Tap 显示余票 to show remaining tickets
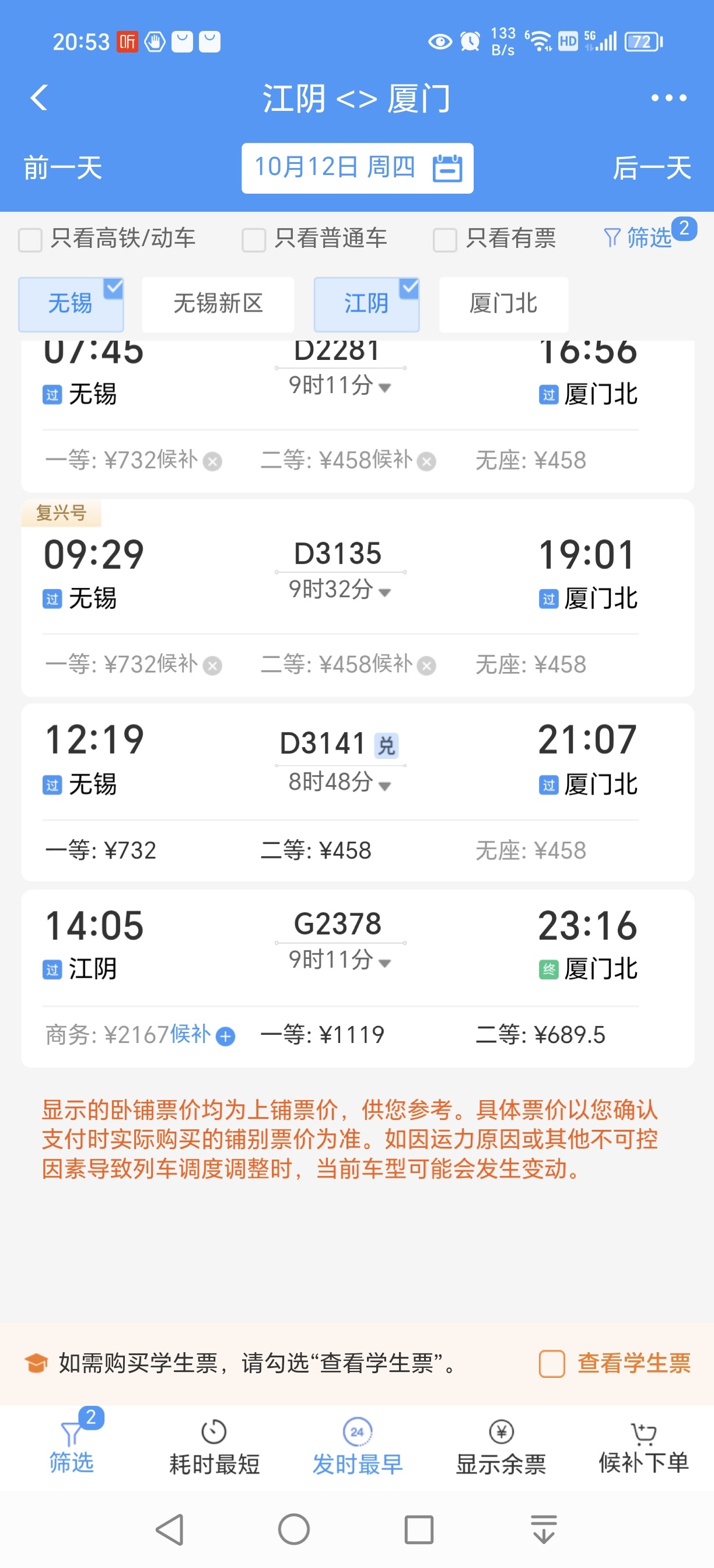This screenshot has width=714, height=1568. tap(501, 1448)
